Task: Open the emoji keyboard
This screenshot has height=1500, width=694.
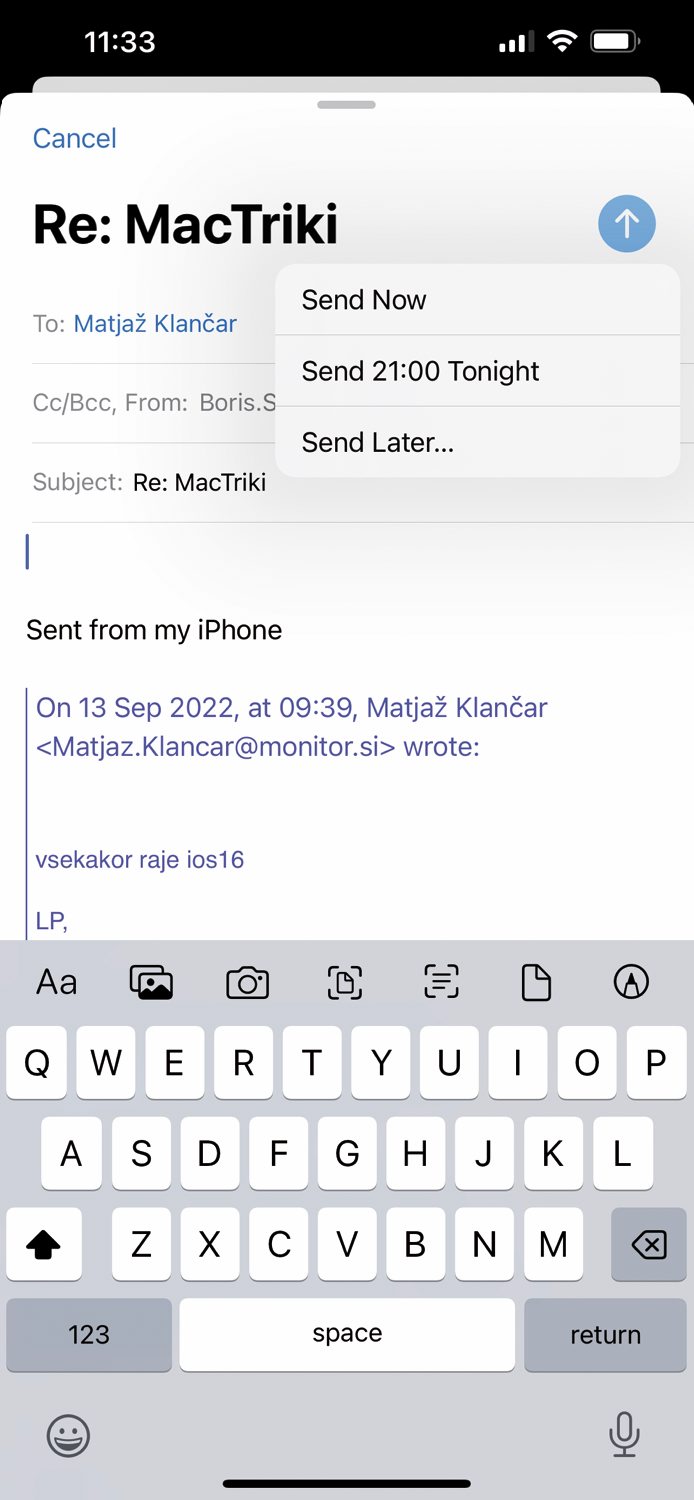Action: click(68, 1437)
